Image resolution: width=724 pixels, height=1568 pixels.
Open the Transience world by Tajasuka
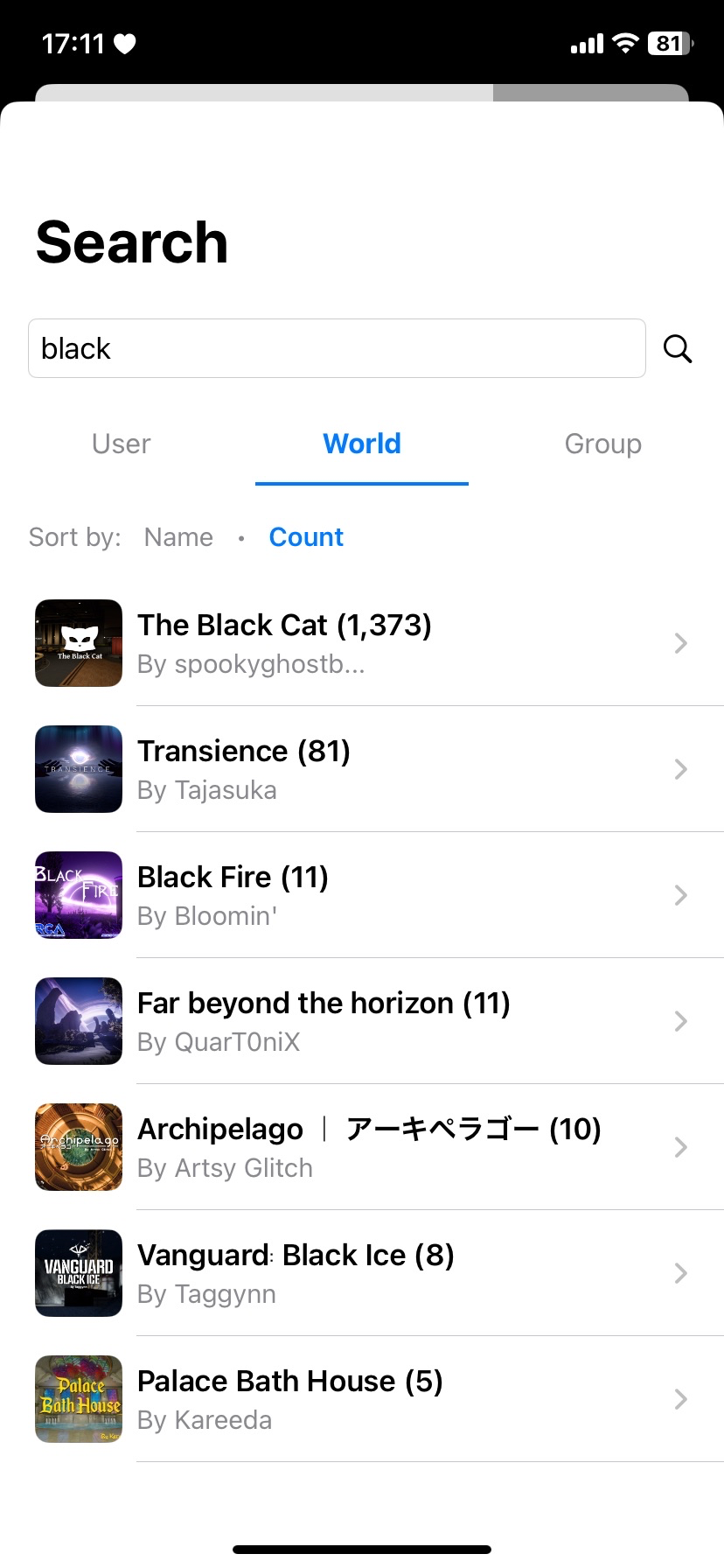pos(362,769)
